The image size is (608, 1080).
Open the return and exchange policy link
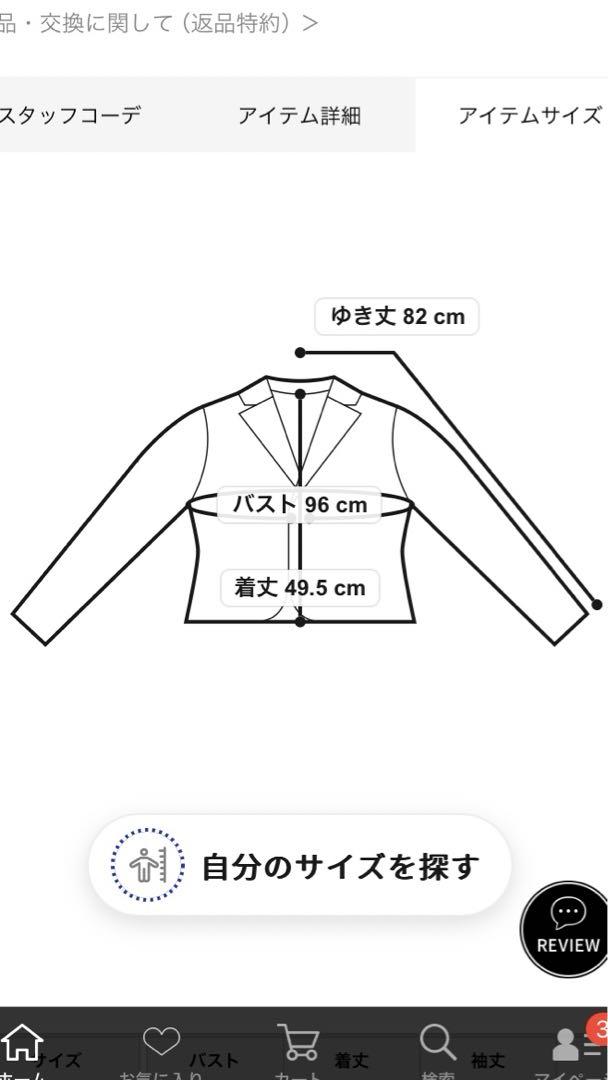point(158,23)
